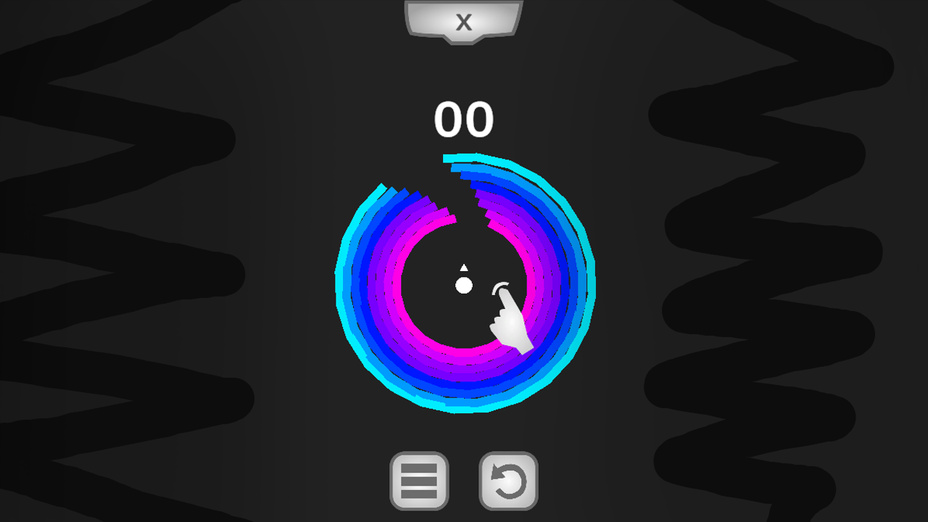The width and height of the screenshot is (928, 522).
Task: Open the level menu list button
Action: pos(419,481)
